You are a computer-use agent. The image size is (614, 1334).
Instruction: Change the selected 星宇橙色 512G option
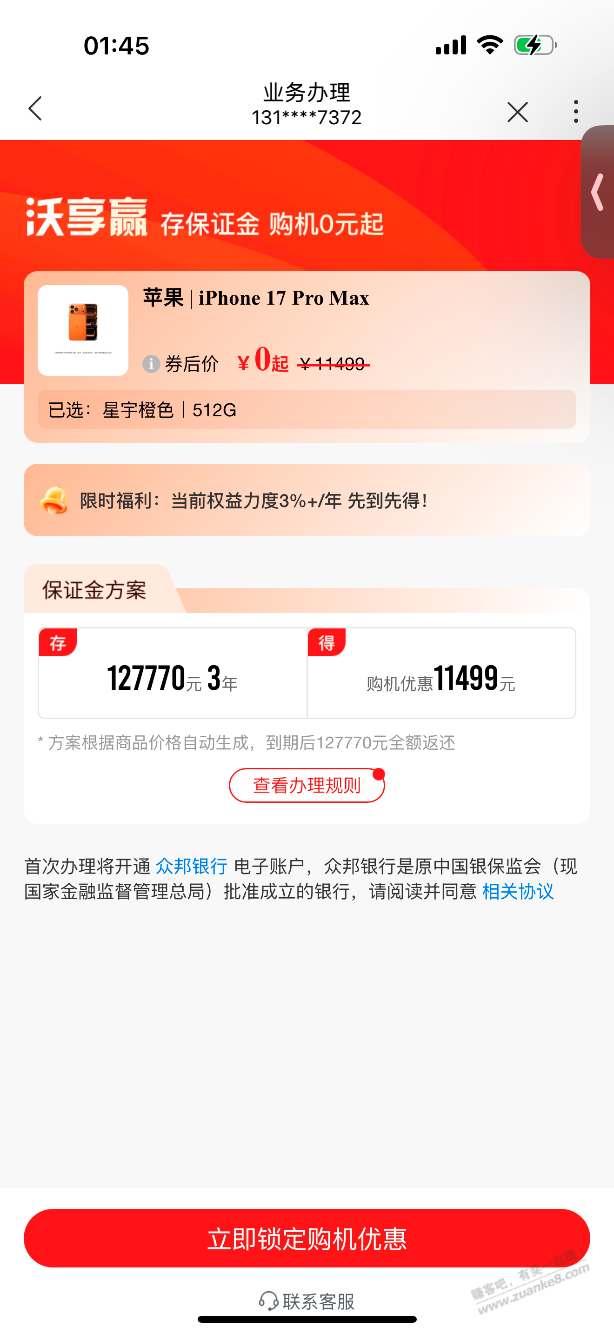(x=306, y=409)
